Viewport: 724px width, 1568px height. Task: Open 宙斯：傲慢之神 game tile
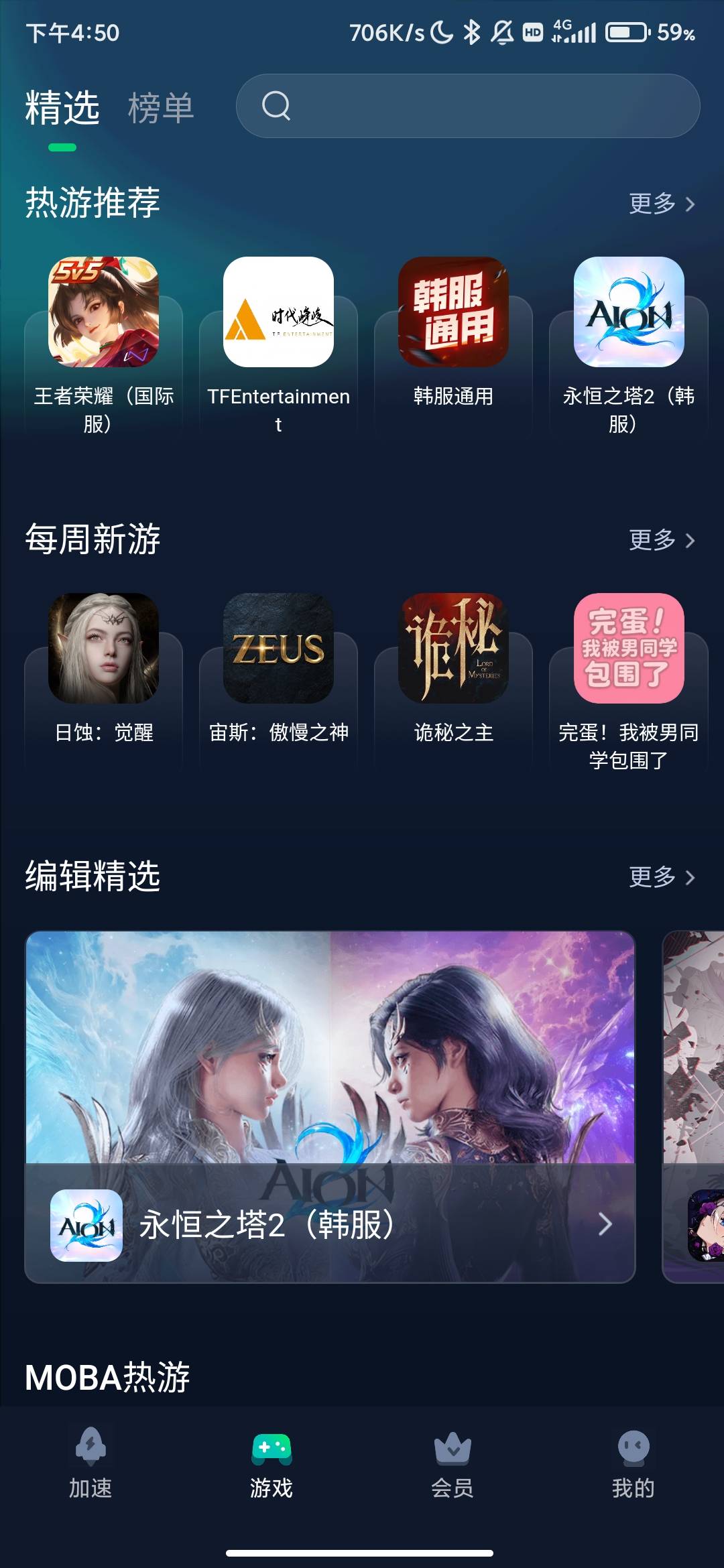tap(278, 682)
